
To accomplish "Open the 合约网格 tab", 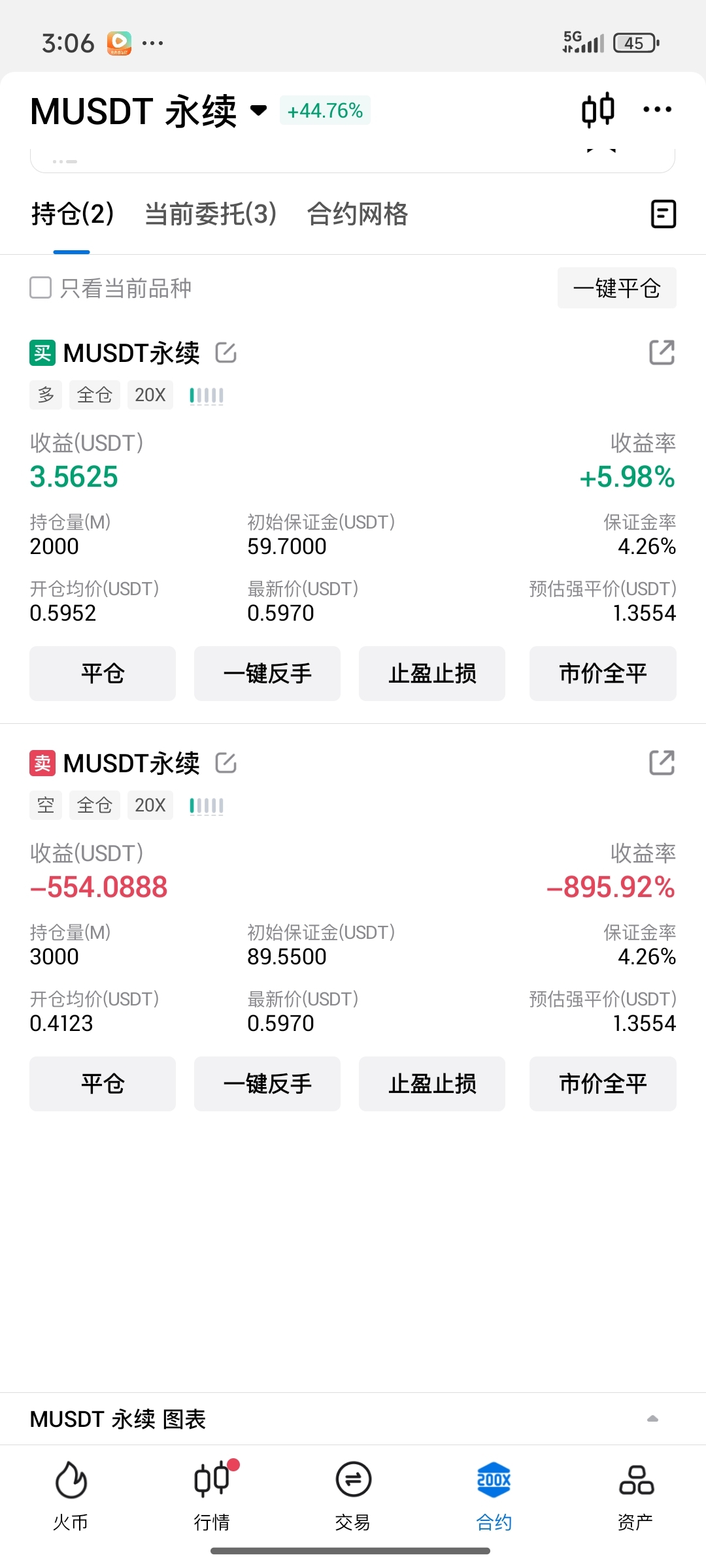I will pos(358,214).
